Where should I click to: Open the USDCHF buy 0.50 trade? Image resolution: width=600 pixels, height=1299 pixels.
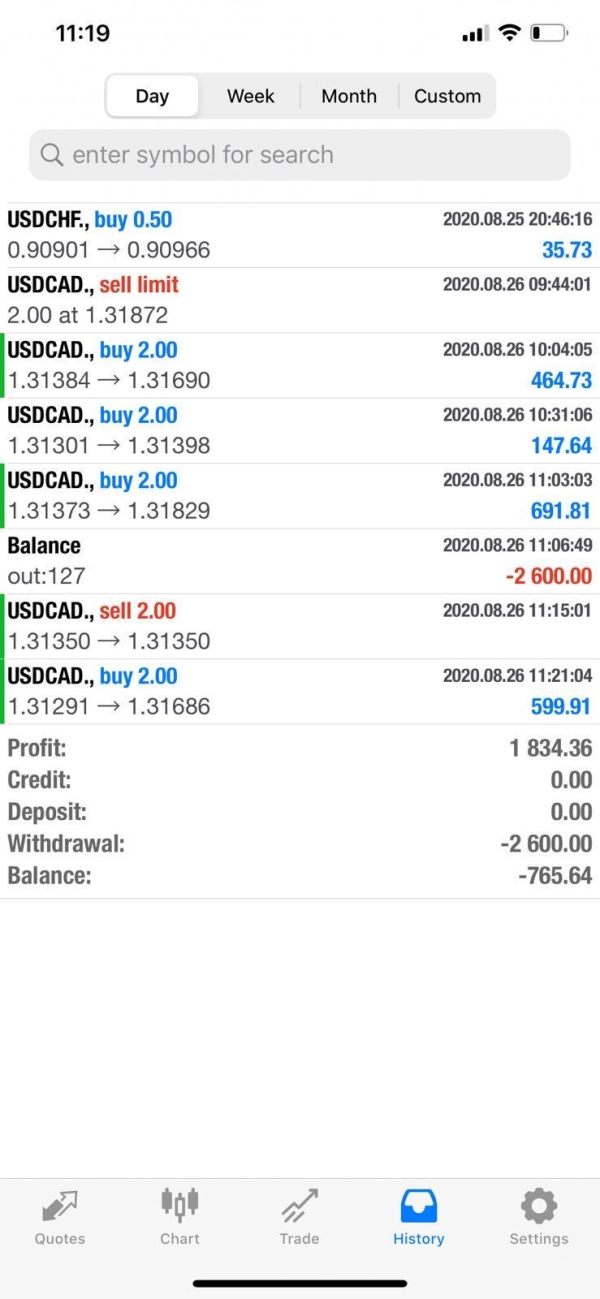(300, 235)
